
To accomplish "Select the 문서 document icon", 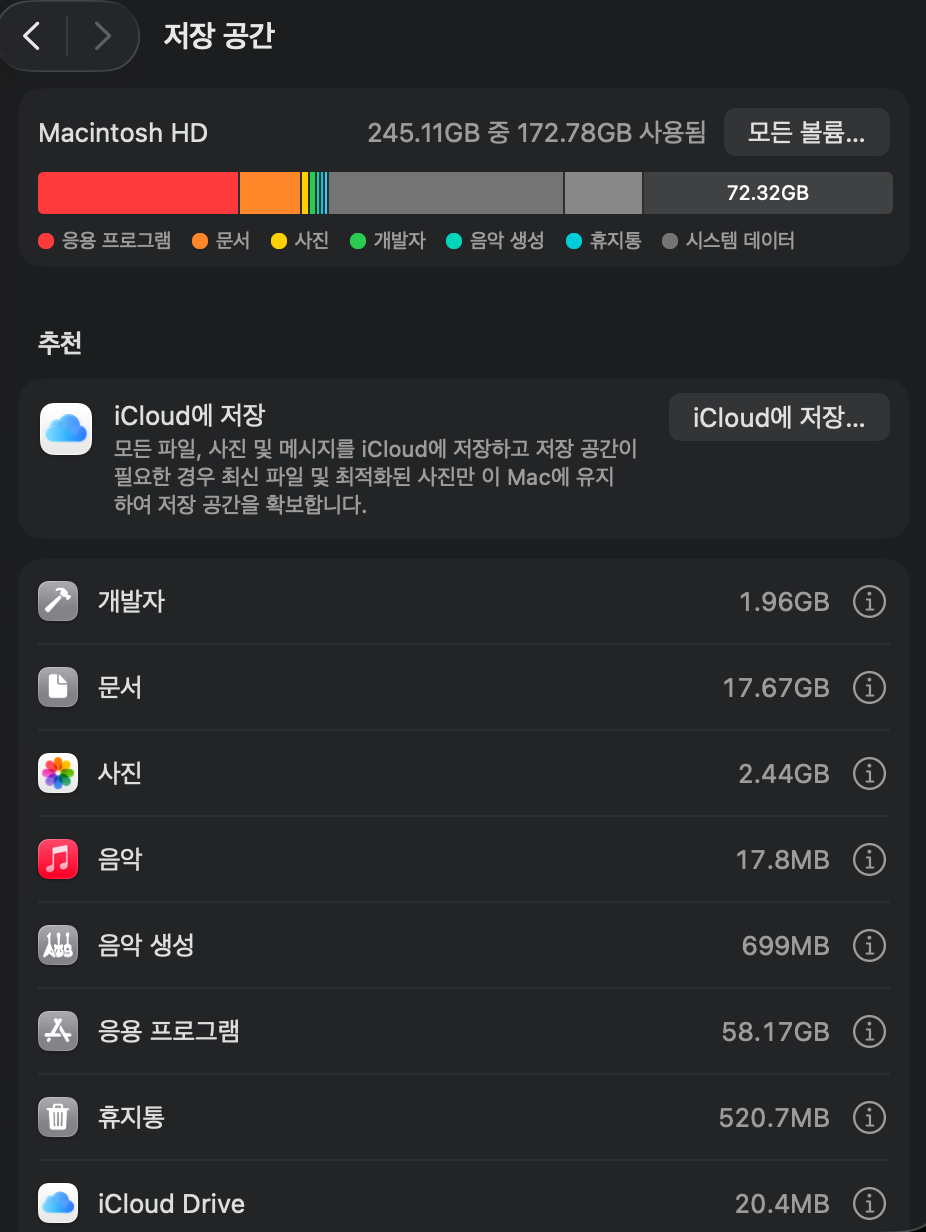I will (x=57, y=687).
